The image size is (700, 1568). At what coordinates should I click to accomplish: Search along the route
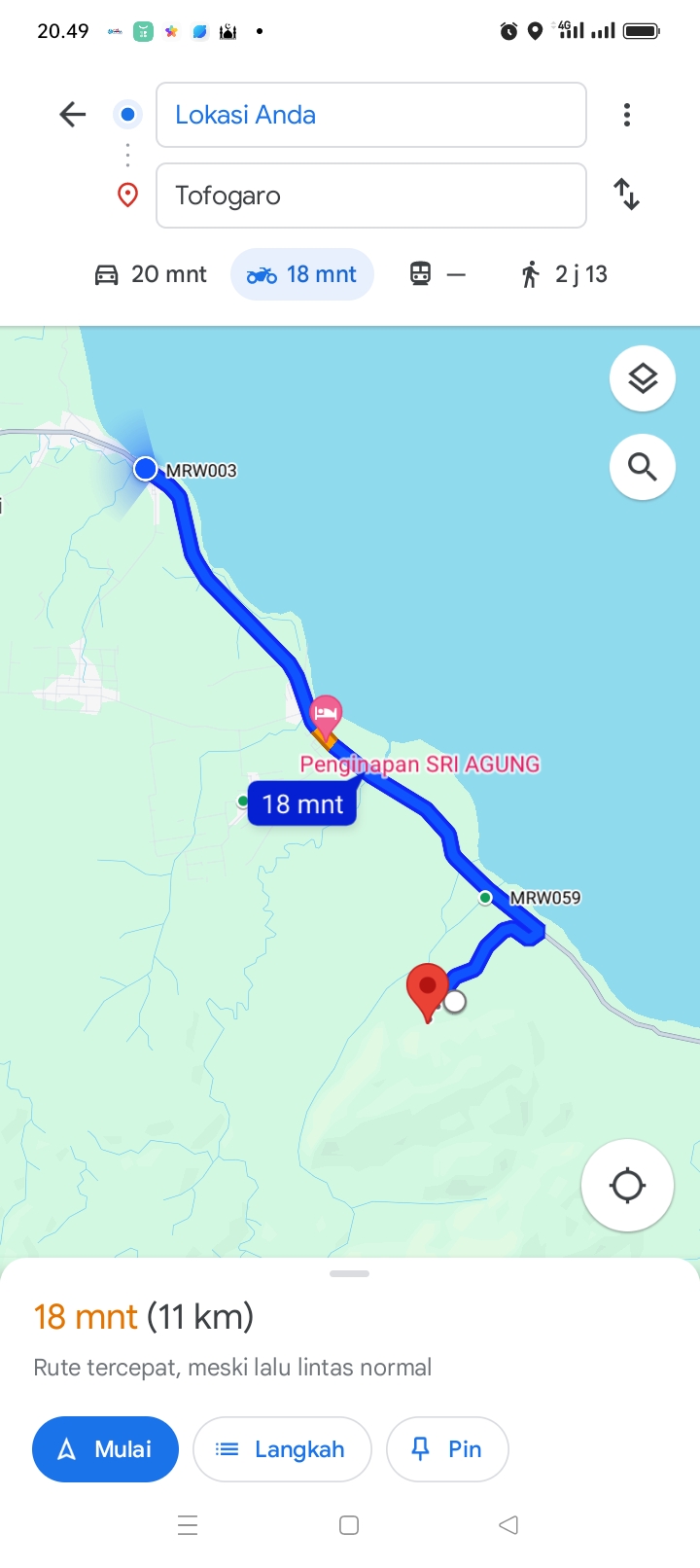[643, 467]
